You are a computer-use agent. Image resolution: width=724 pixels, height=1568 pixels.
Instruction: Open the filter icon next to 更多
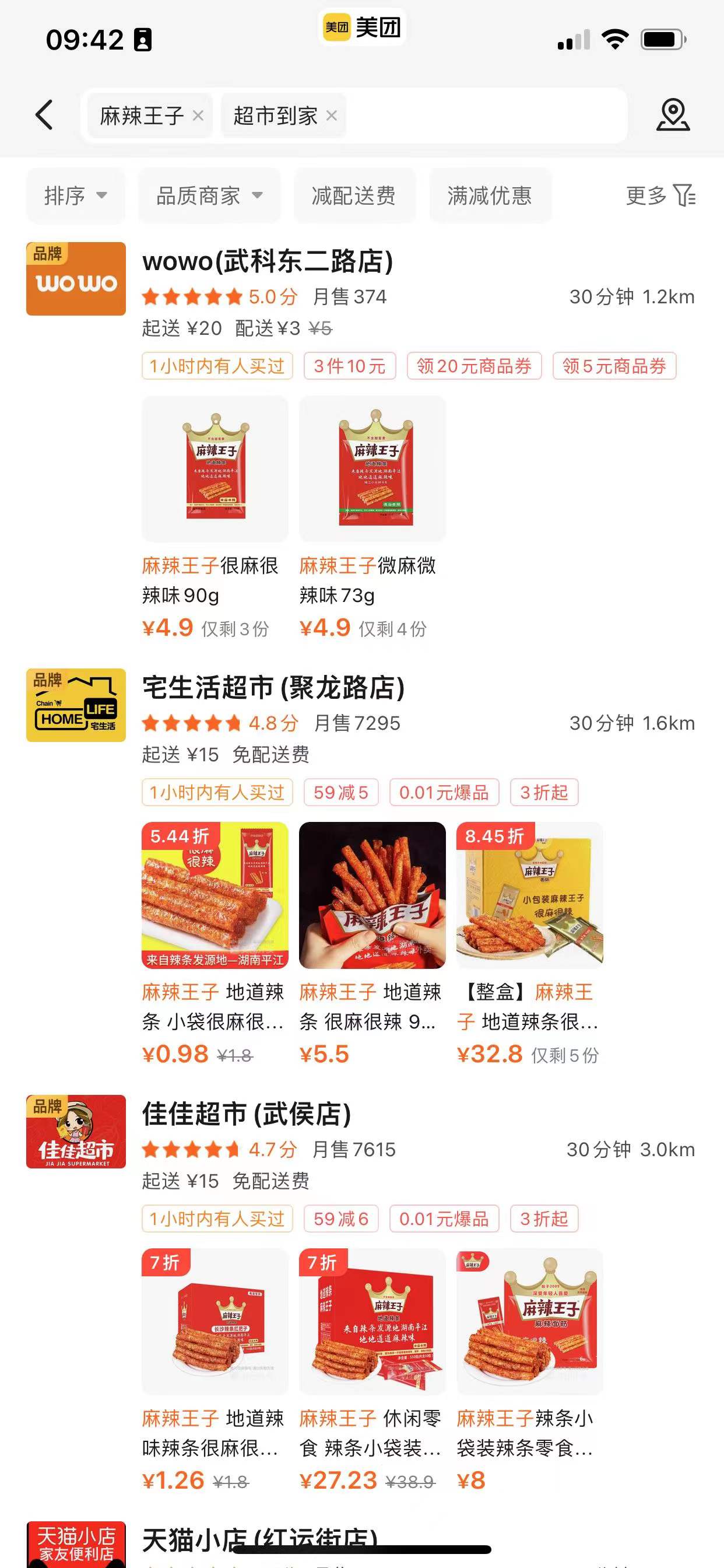tap(686, 196)
